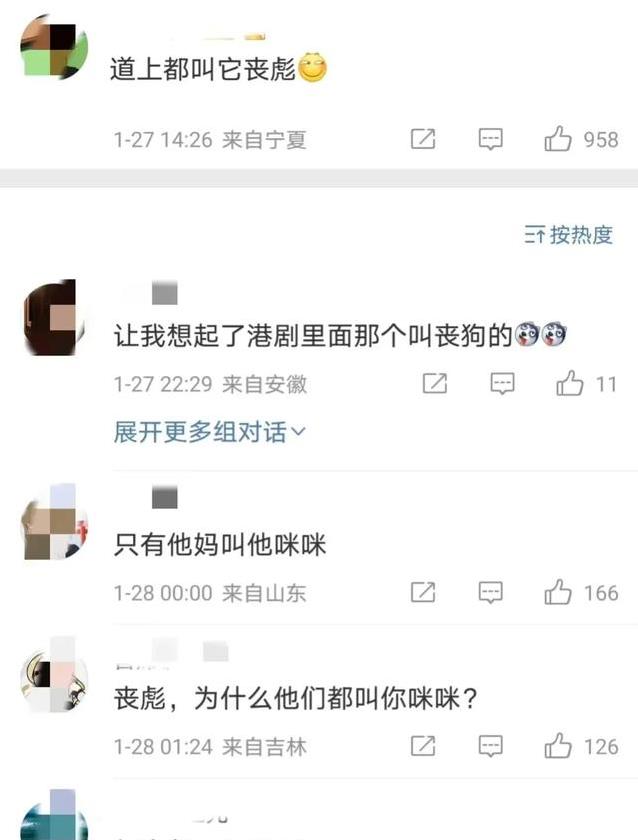Image resolution: width=638 pixels, height=840 pixels.
Task: Share the comment 只有他妈叫他咪咪
Action: point(423,593)
